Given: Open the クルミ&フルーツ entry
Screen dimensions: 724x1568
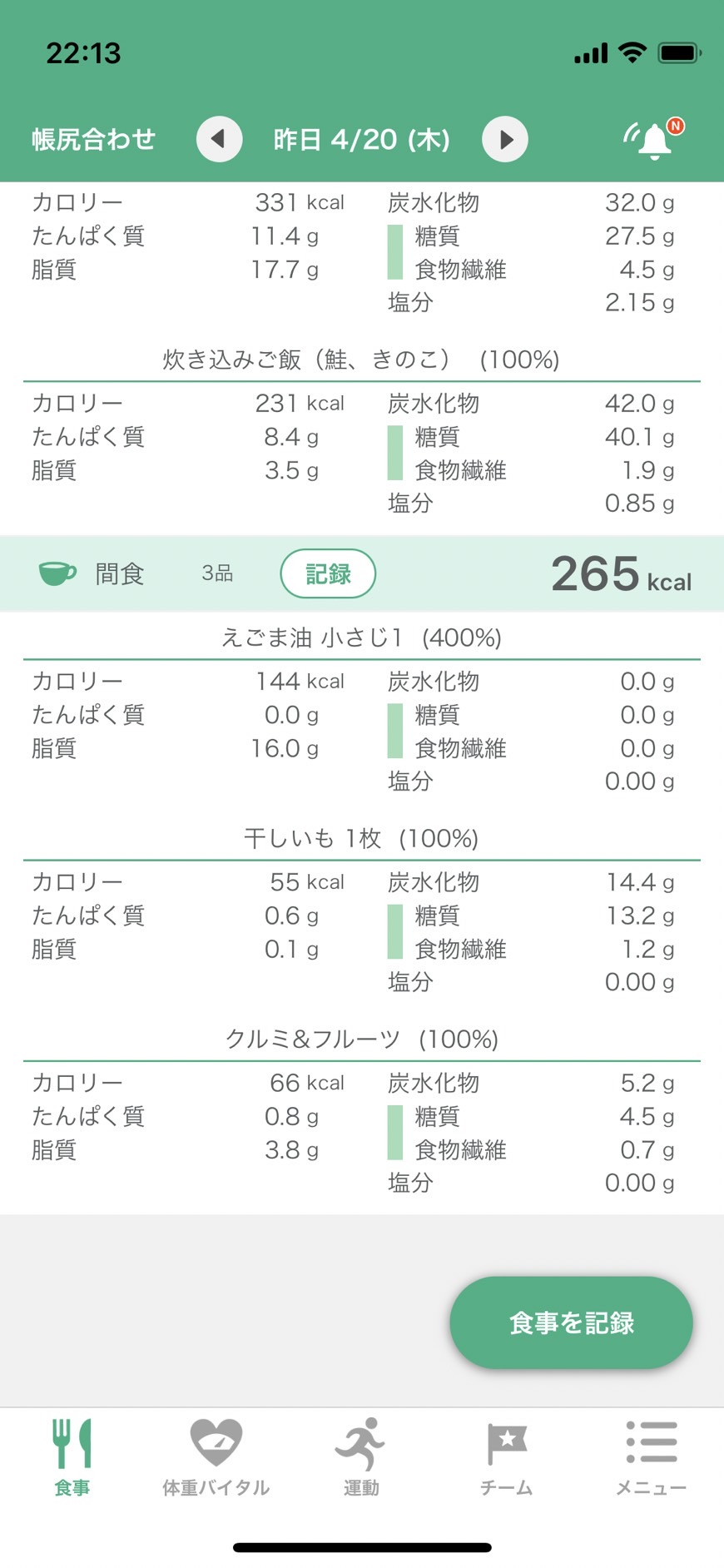Looking at the screenshot, I should [x=361, y=1039].
